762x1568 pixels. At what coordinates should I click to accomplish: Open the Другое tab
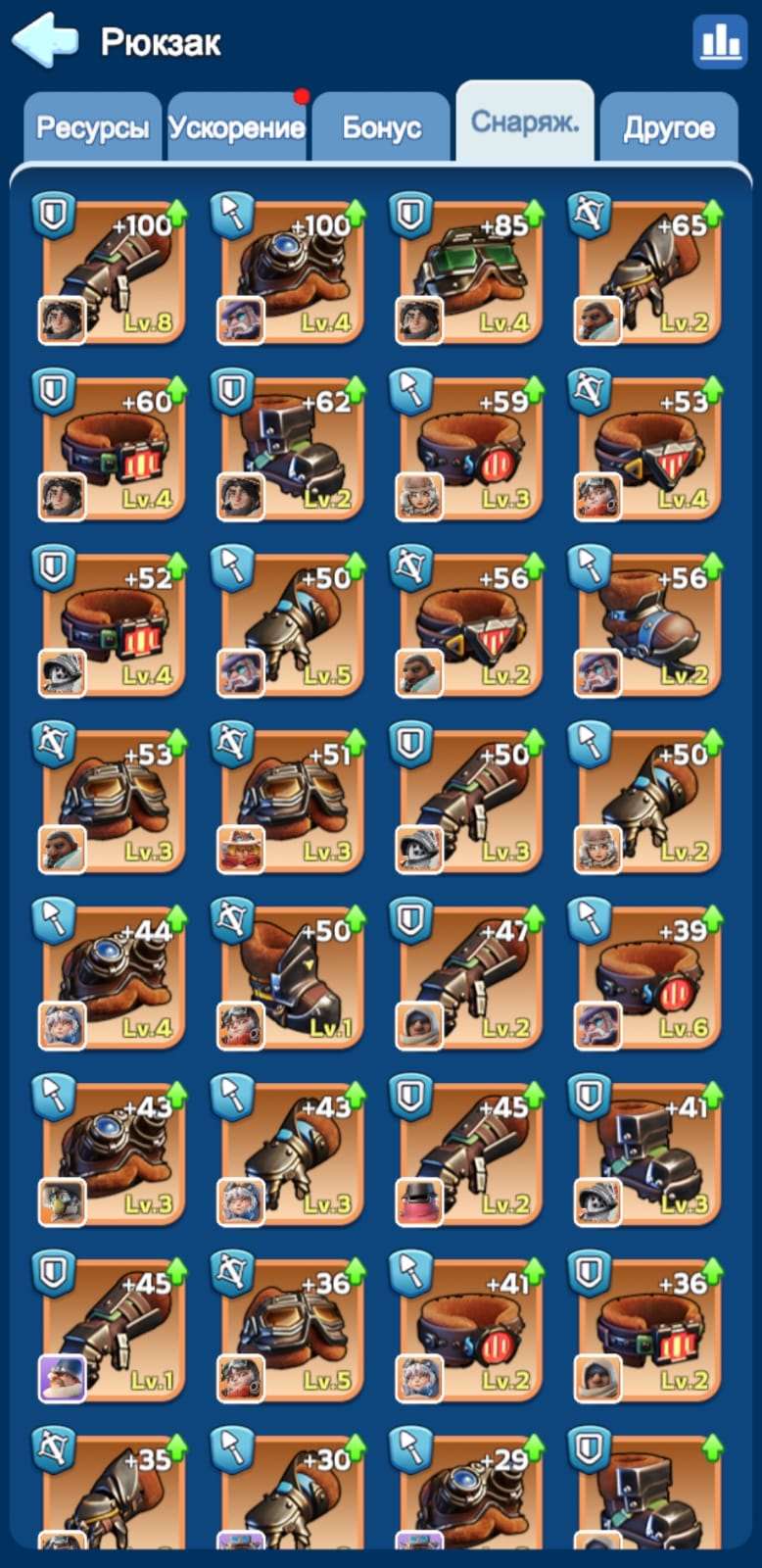(669, 127)
